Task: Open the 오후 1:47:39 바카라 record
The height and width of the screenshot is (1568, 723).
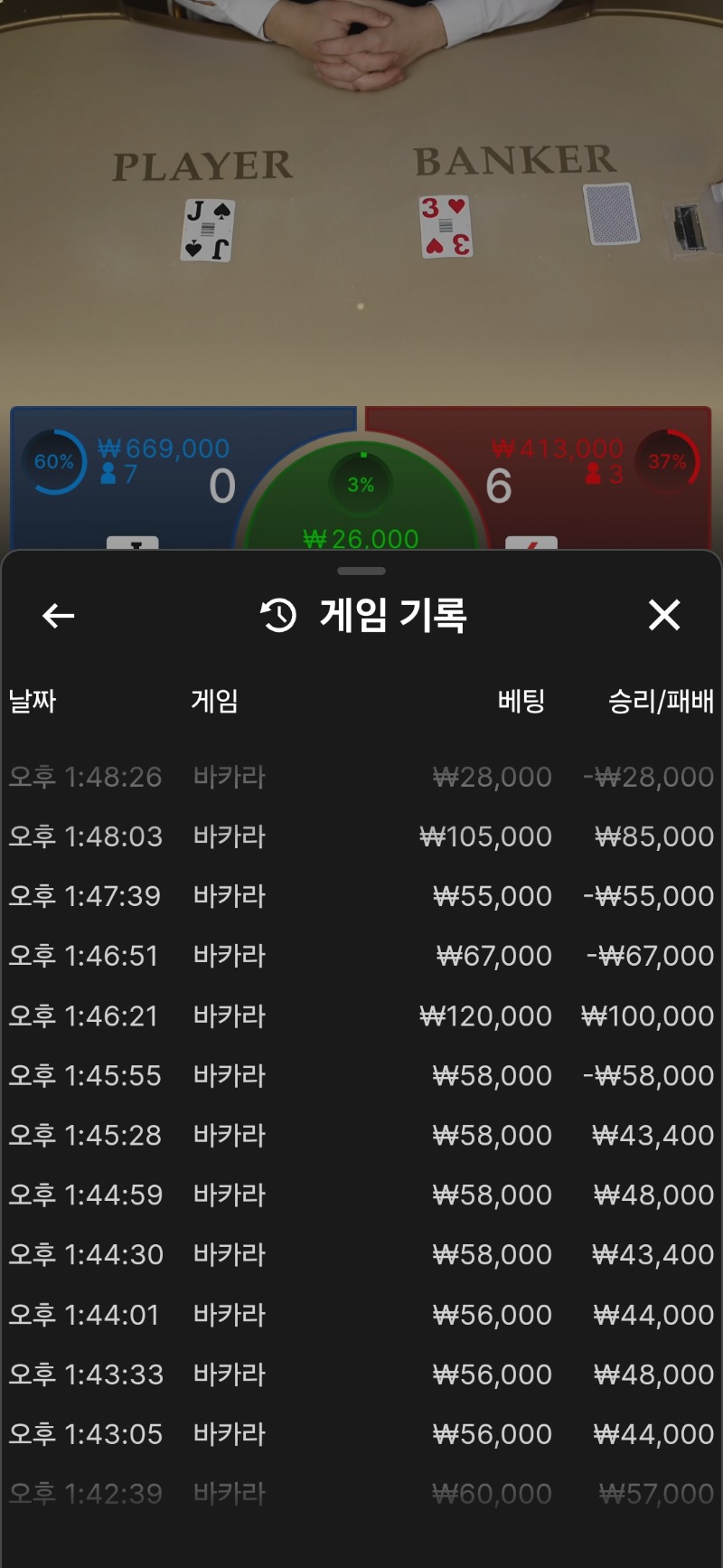Action: coord(361,896)
